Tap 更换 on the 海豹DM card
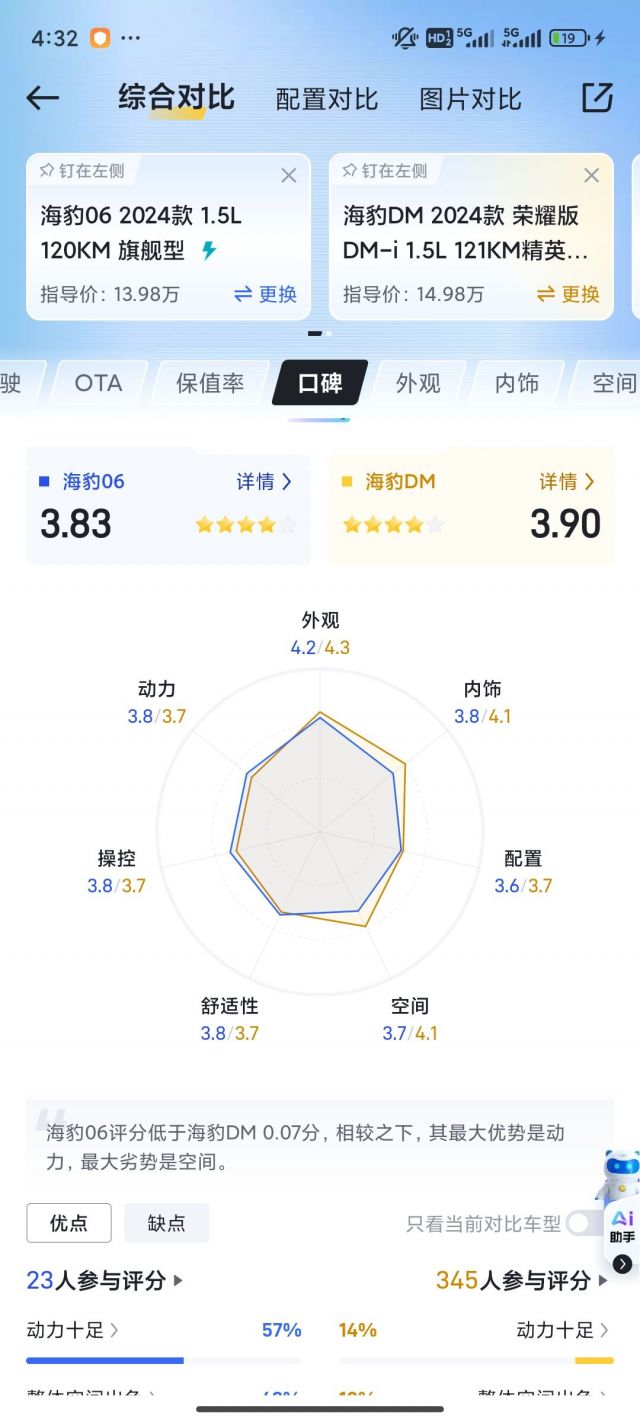640x1422 pixels. point(568,294)
